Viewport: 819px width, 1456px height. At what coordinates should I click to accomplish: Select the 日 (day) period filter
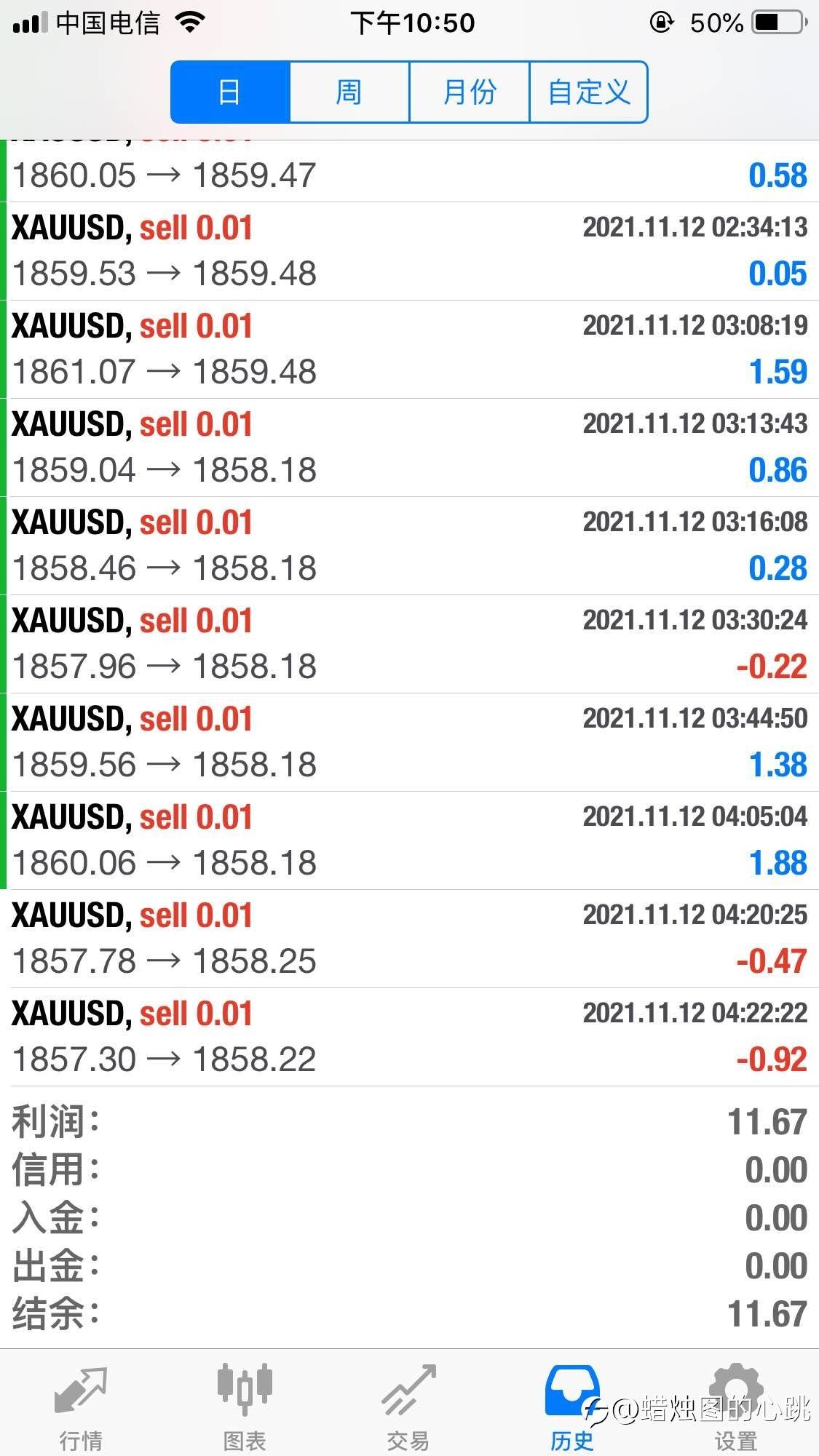(x=230, y=92)
